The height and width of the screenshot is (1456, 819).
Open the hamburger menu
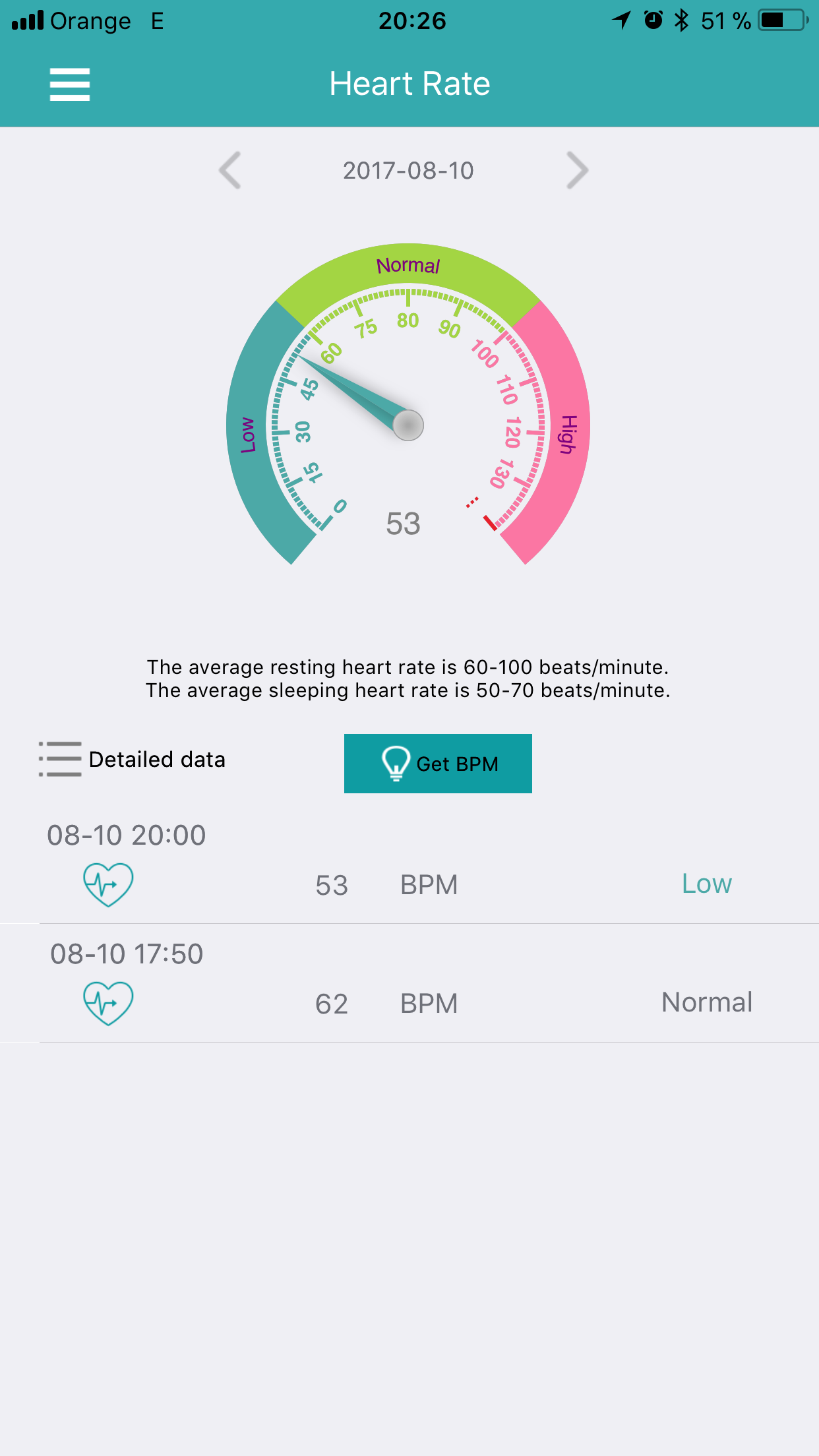pos(69,84)
